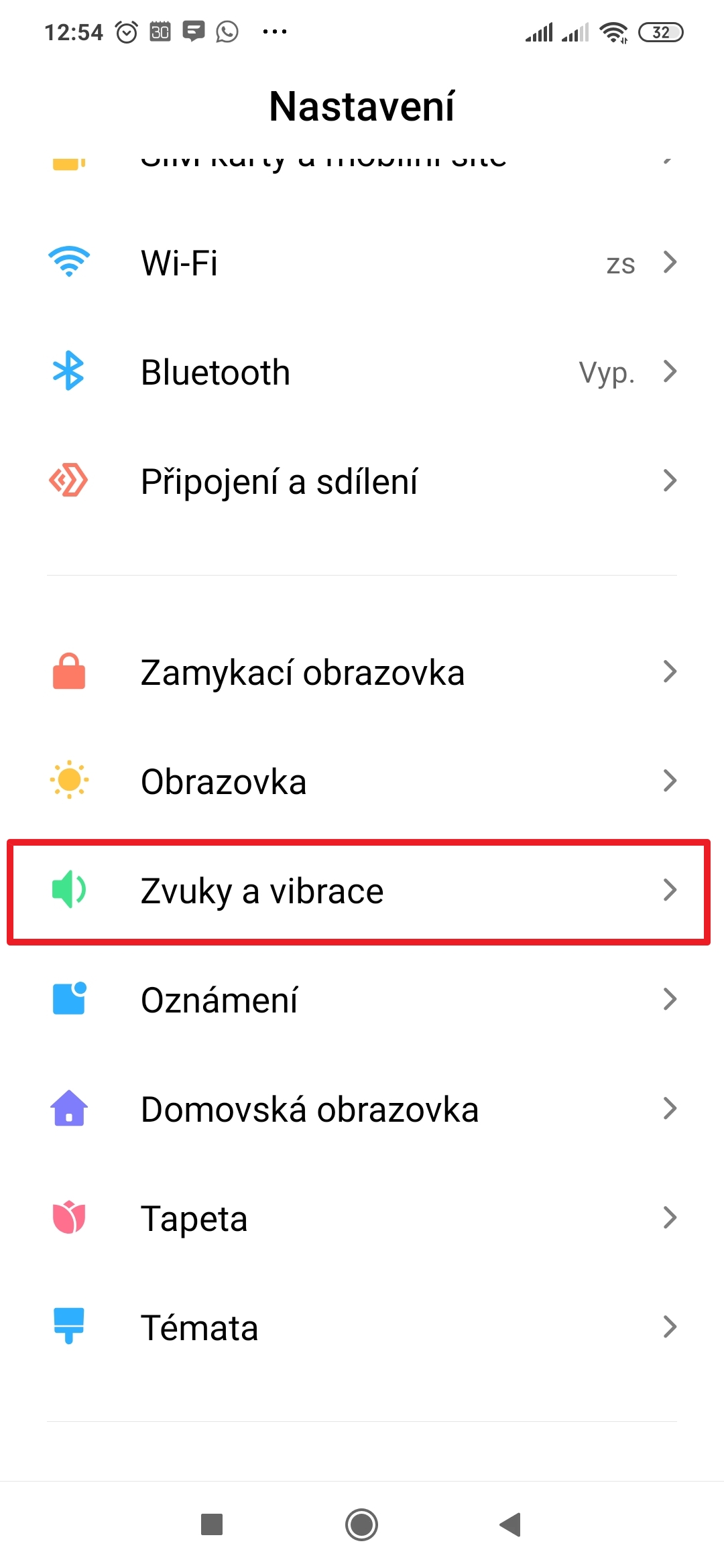Viewport: 724px width, 1568px height.
Task: Open Domovská obrazovka settings
Action: tap(362, 1109)
